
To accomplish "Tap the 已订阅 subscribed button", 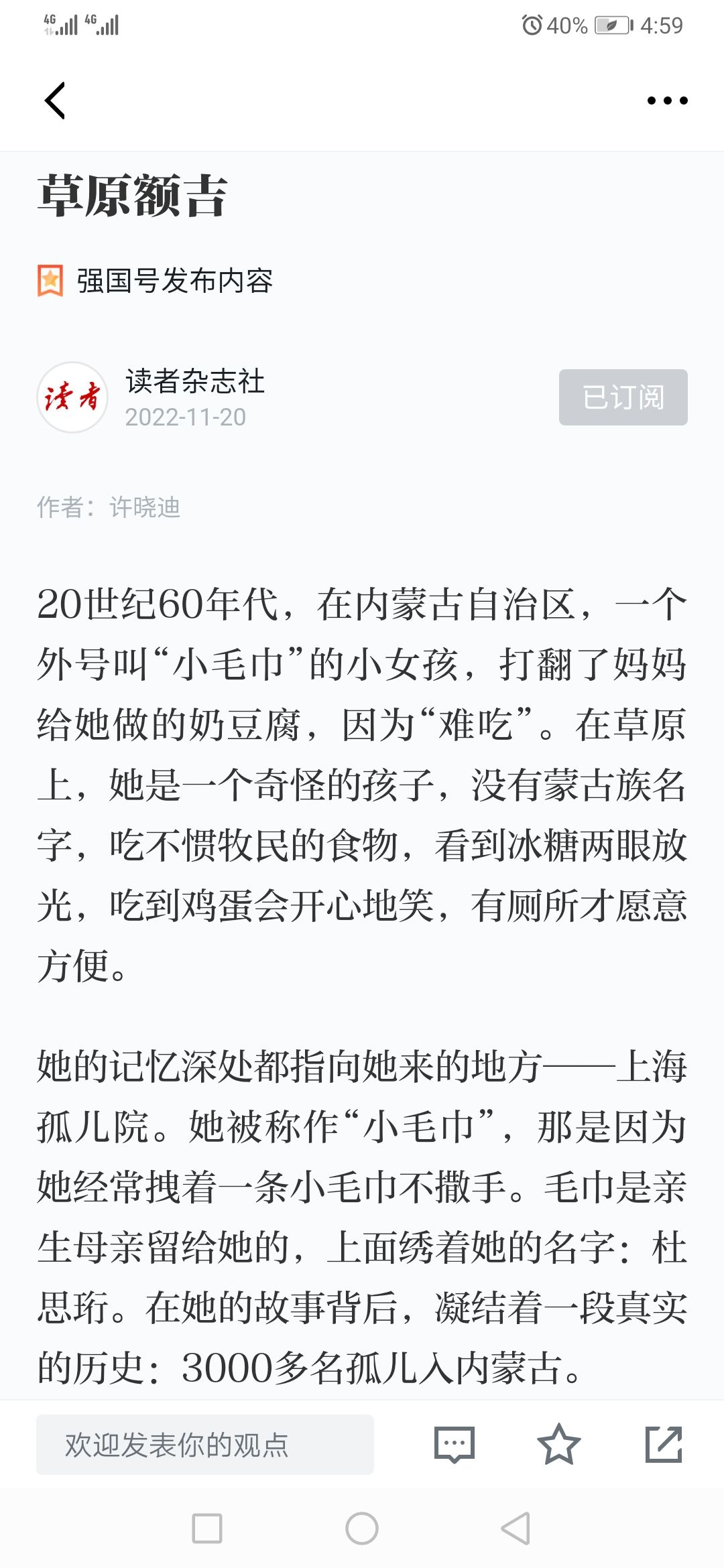I will (x=623, y=397).
